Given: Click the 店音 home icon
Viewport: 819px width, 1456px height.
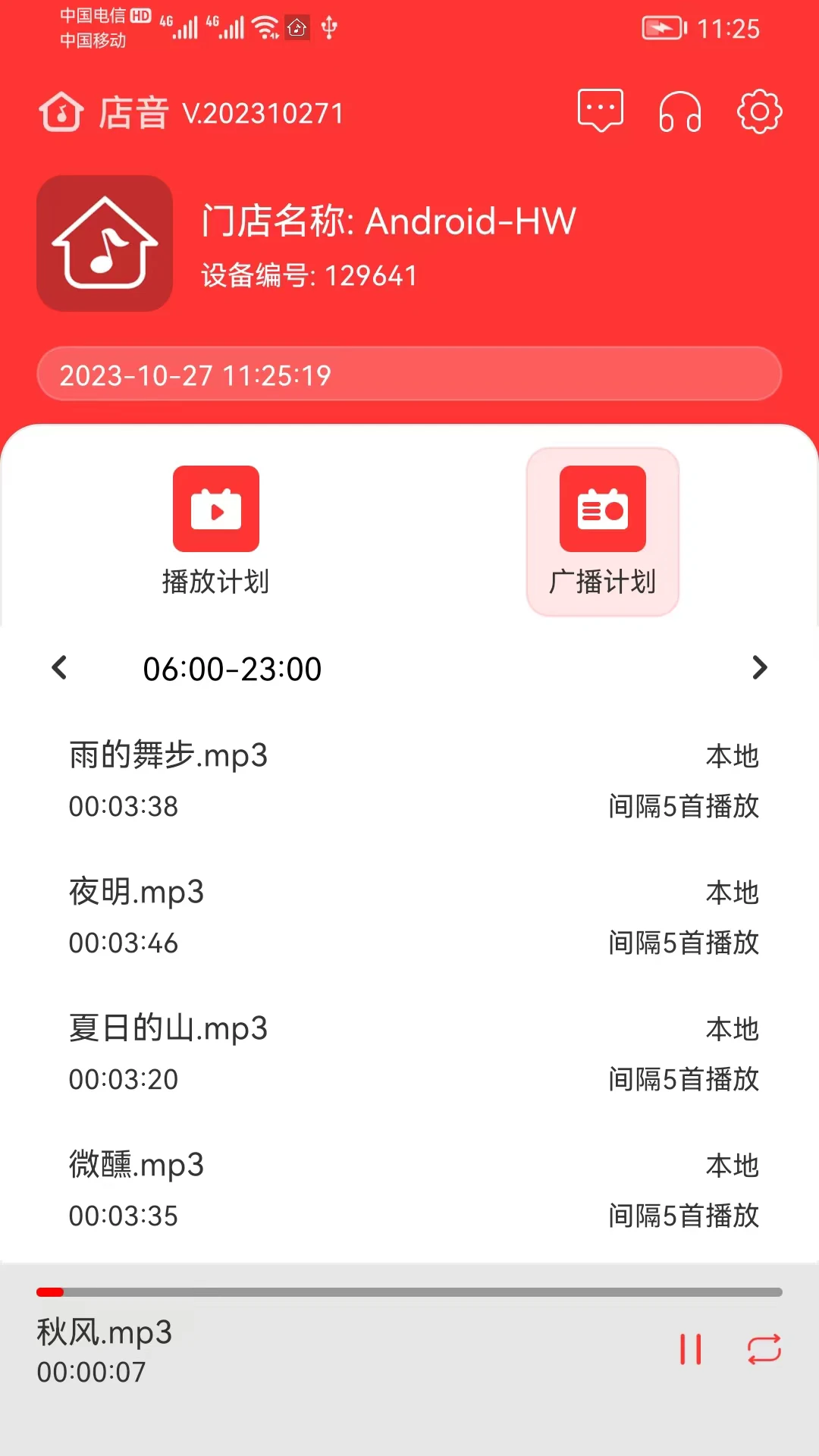Looking at the screenshot, I should click(60, 112).
